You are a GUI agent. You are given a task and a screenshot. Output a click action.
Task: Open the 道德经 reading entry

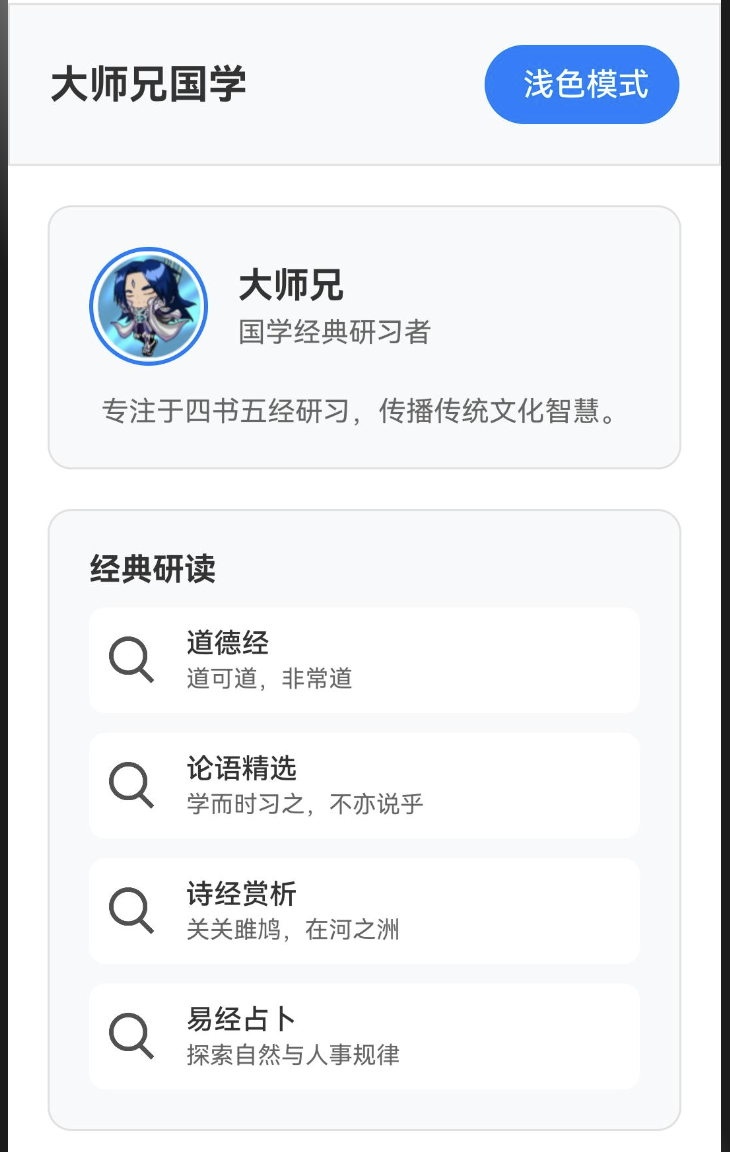click(x=364, y=660)
